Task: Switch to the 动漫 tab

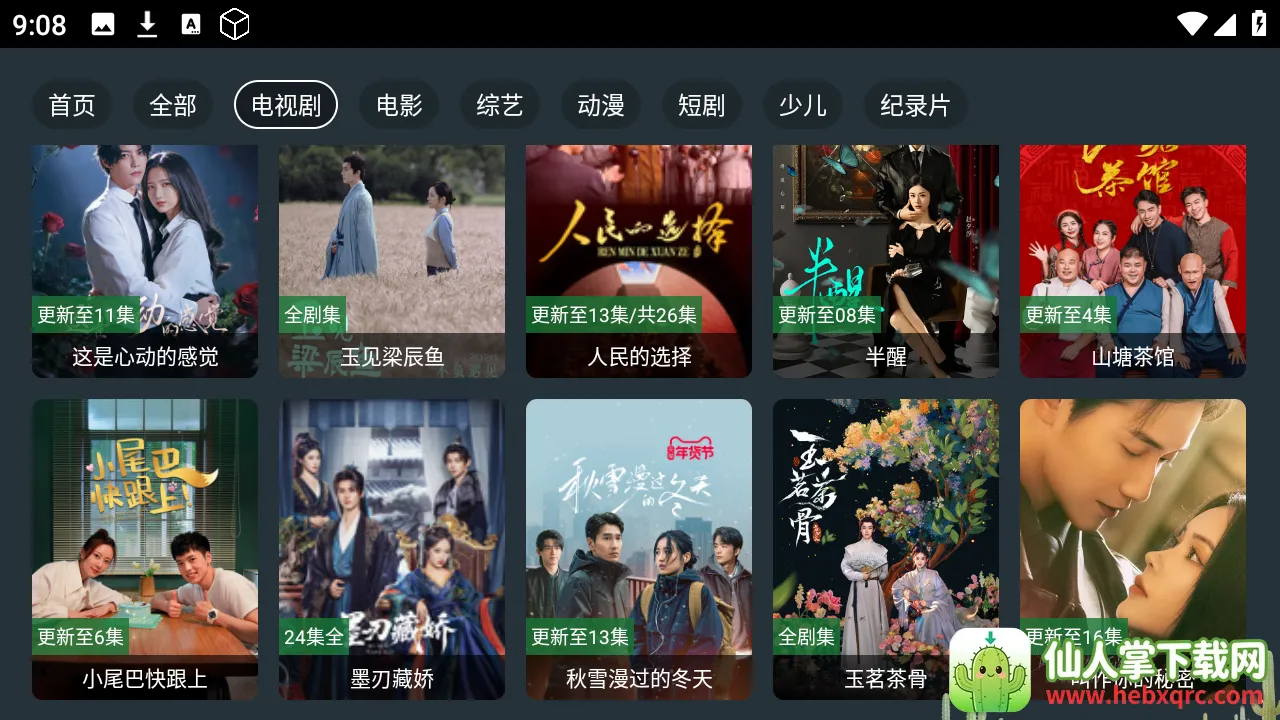Action: [x=601, y=105]
